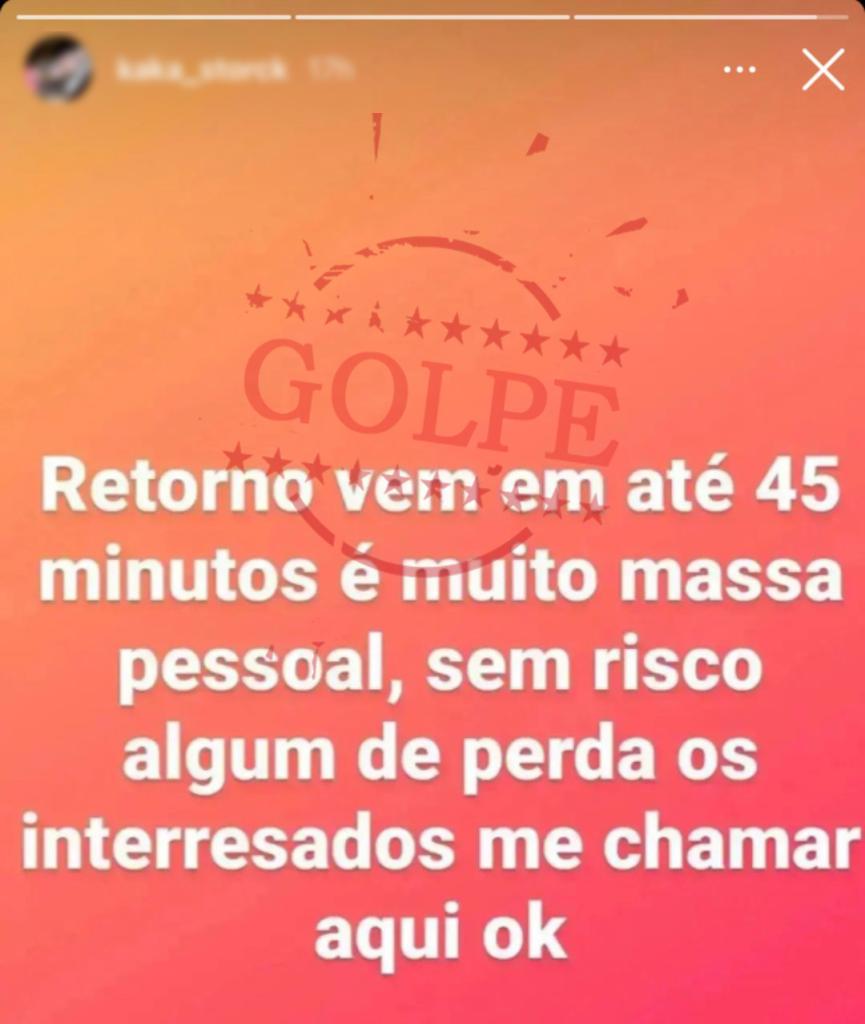Open the story overflow menu
Screen dimensions: 865x1024
pos(739,70)
